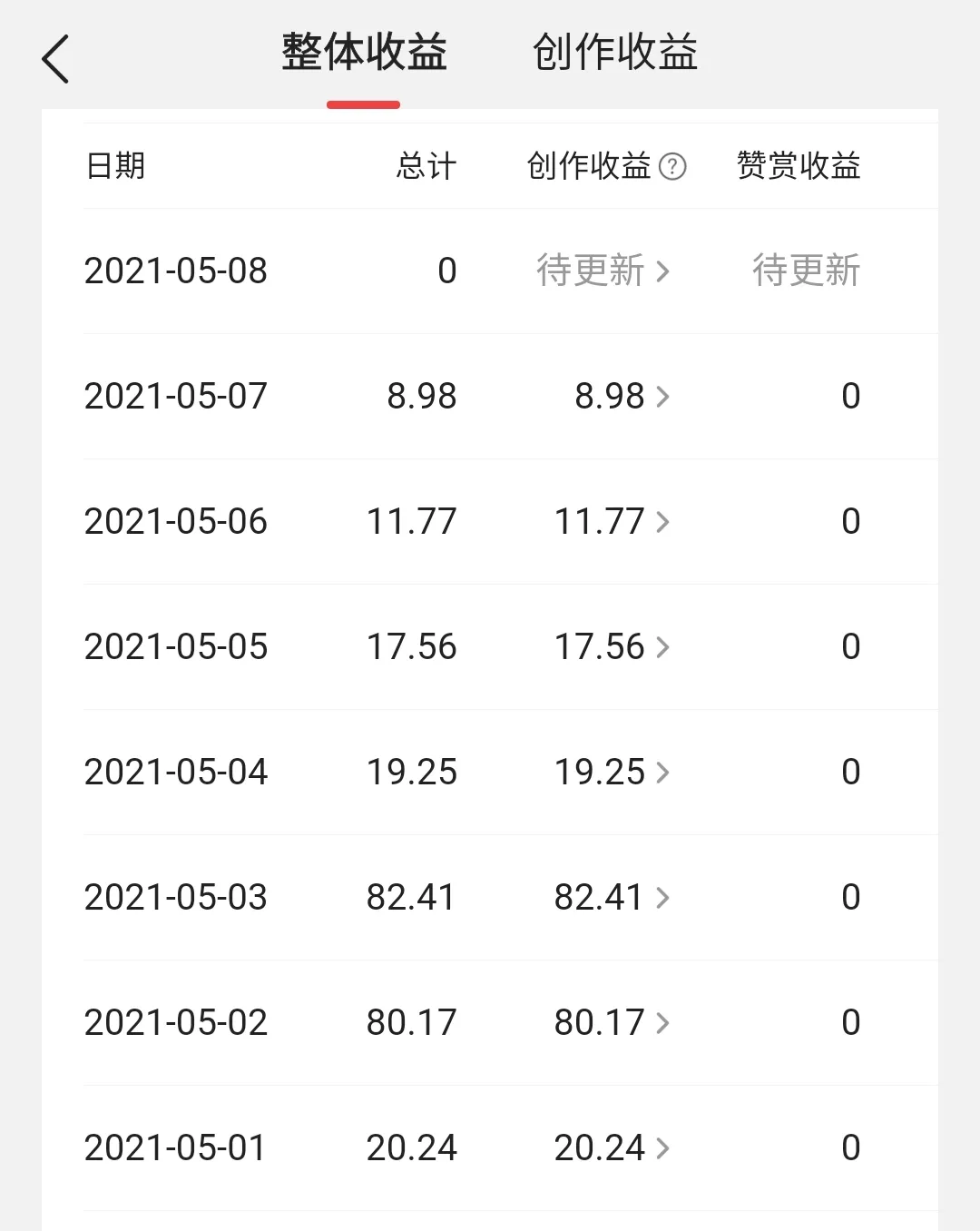View 8.98 creation earnings for 2021-05-07
This screenshot has height=1231, width=980.
pos(621,396)
